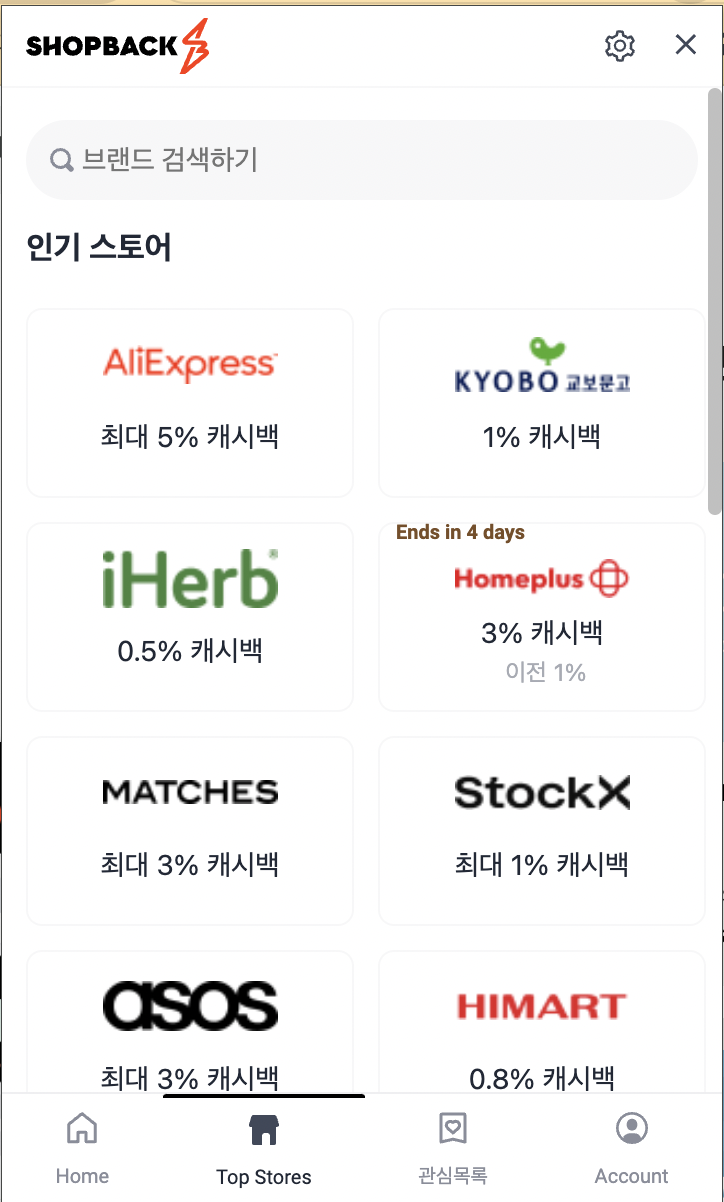The image size is (724, 1202).
Task: Click the 브랜드 검색하기 search field
Action: 361,160
